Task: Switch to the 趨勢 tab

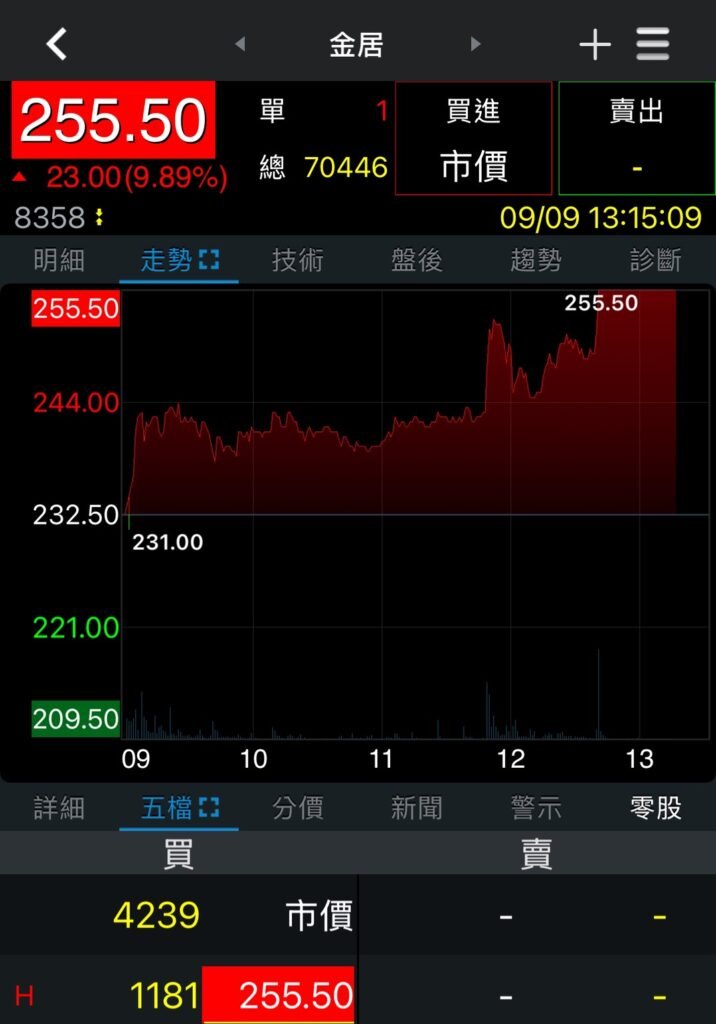Action: [536, 261]
